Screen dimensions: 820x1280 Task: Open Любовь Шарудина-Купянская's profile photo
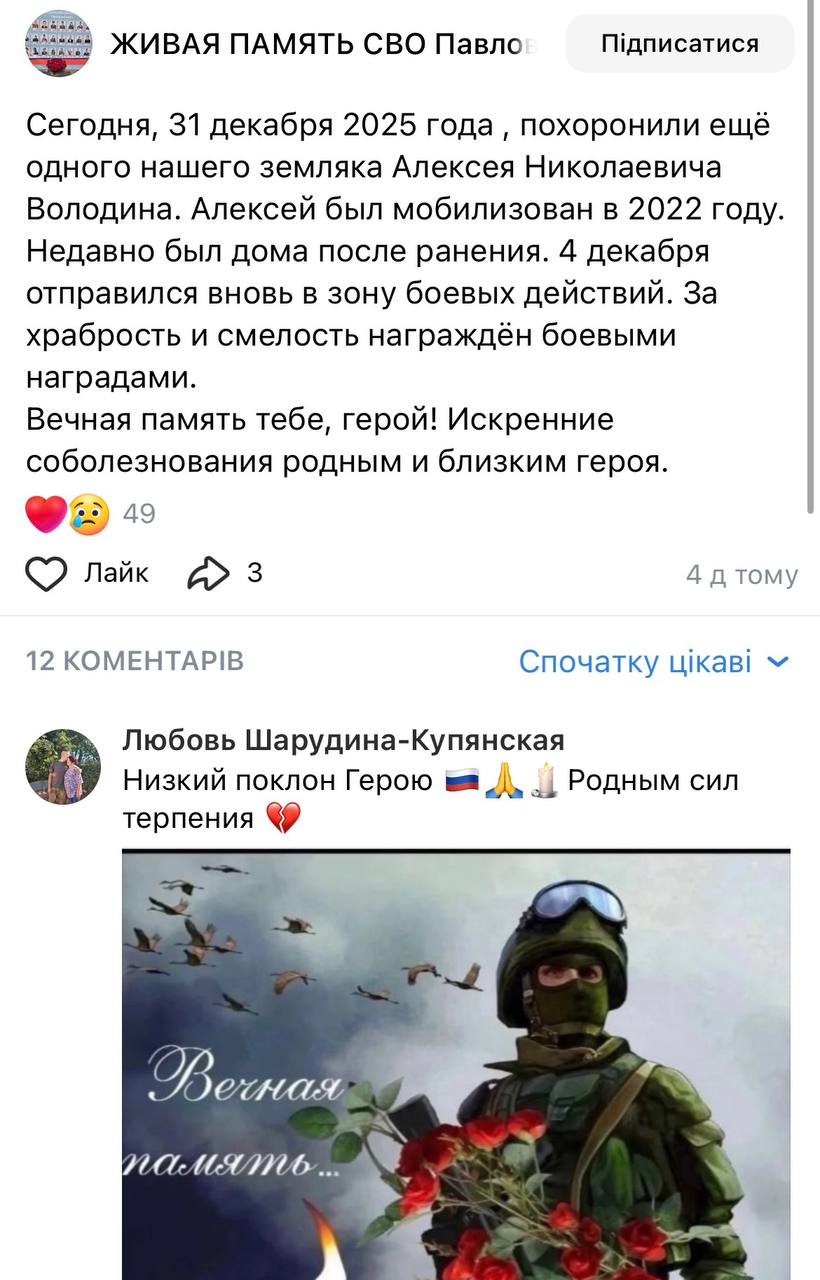click(x=62, y=766)
